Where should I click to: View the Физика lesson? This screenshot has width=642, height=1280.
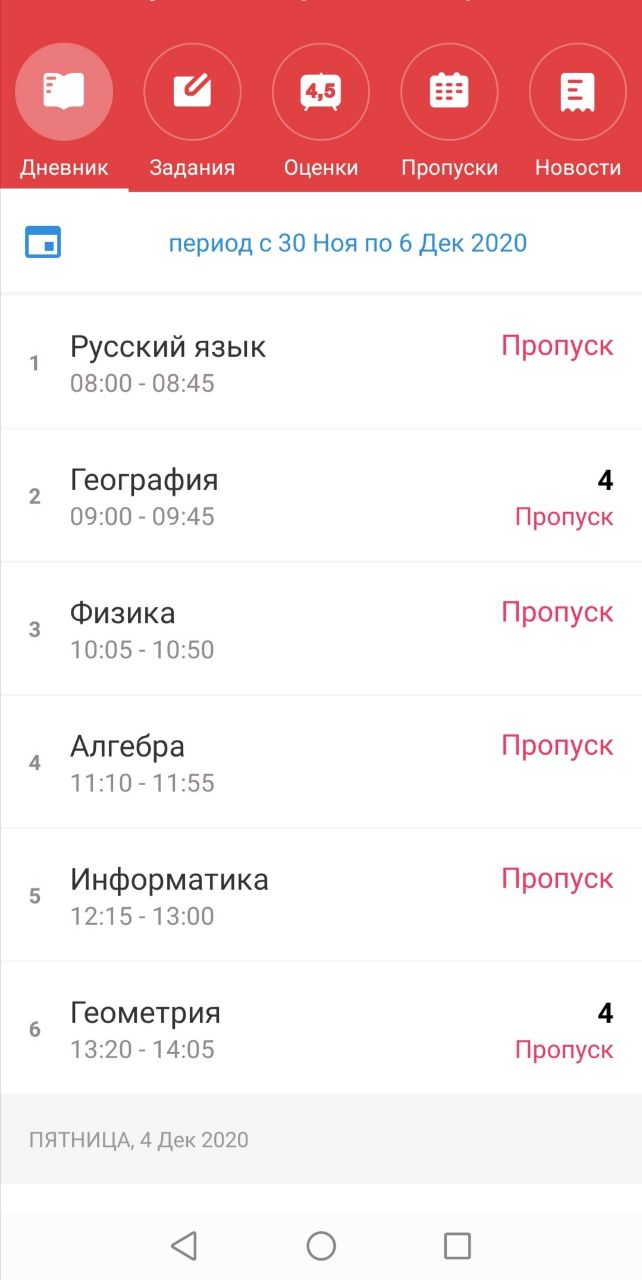(x=321, y=629)
